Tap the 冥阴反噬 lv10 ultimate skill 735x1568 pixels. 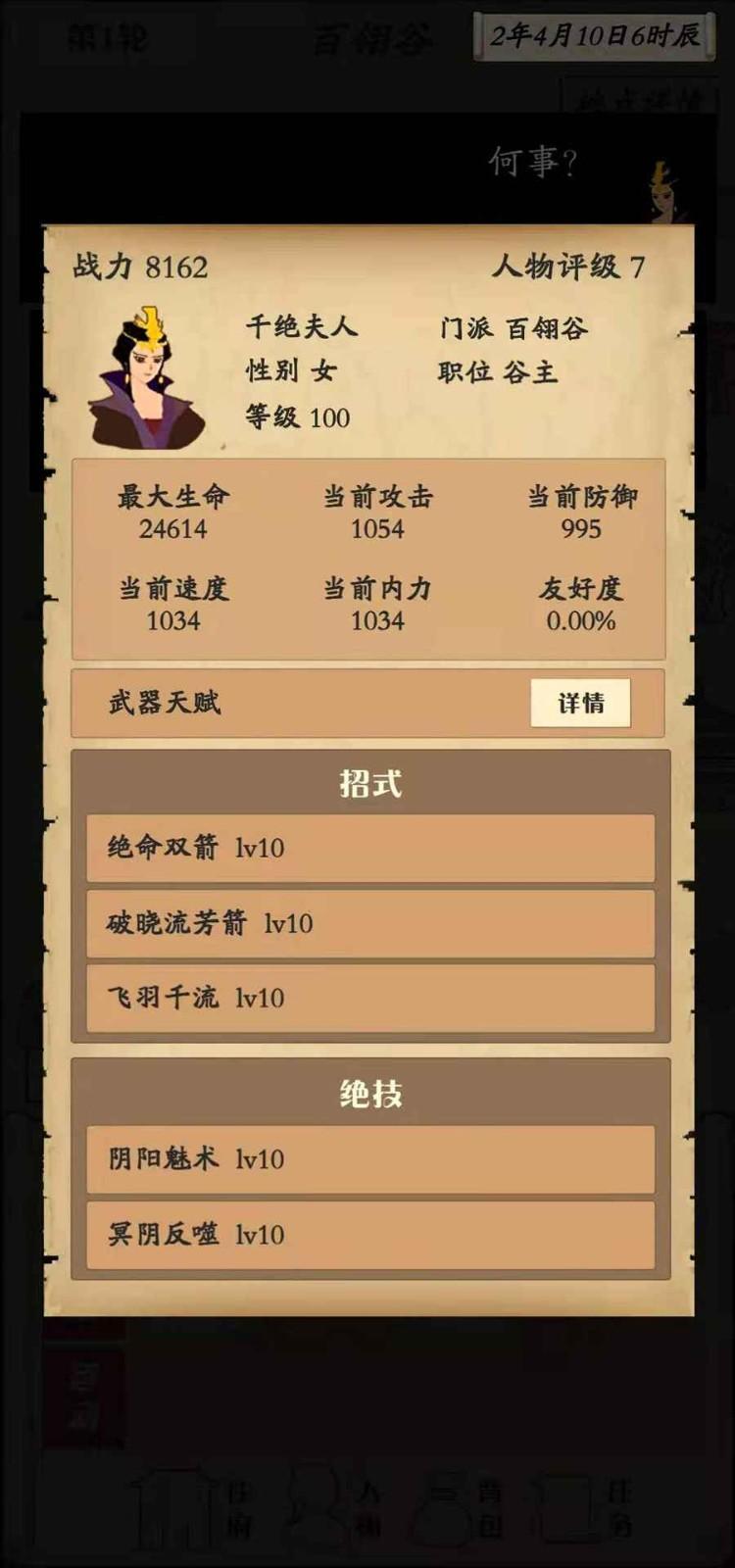pyautogui.click(x=370, y=1235)
